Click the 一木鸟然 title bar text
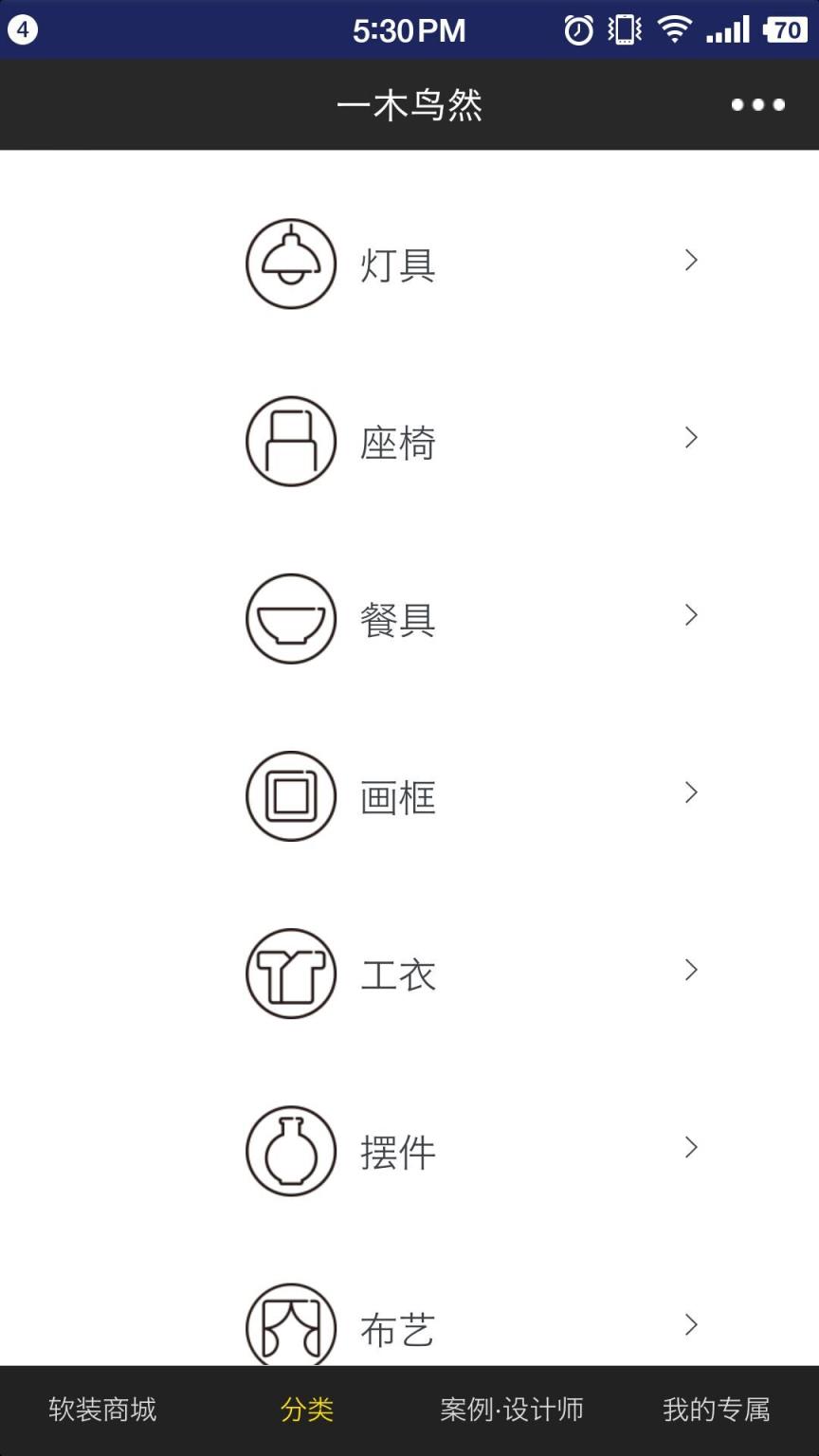Viewport: 819px width, 1456px height. tap(409, 104)
